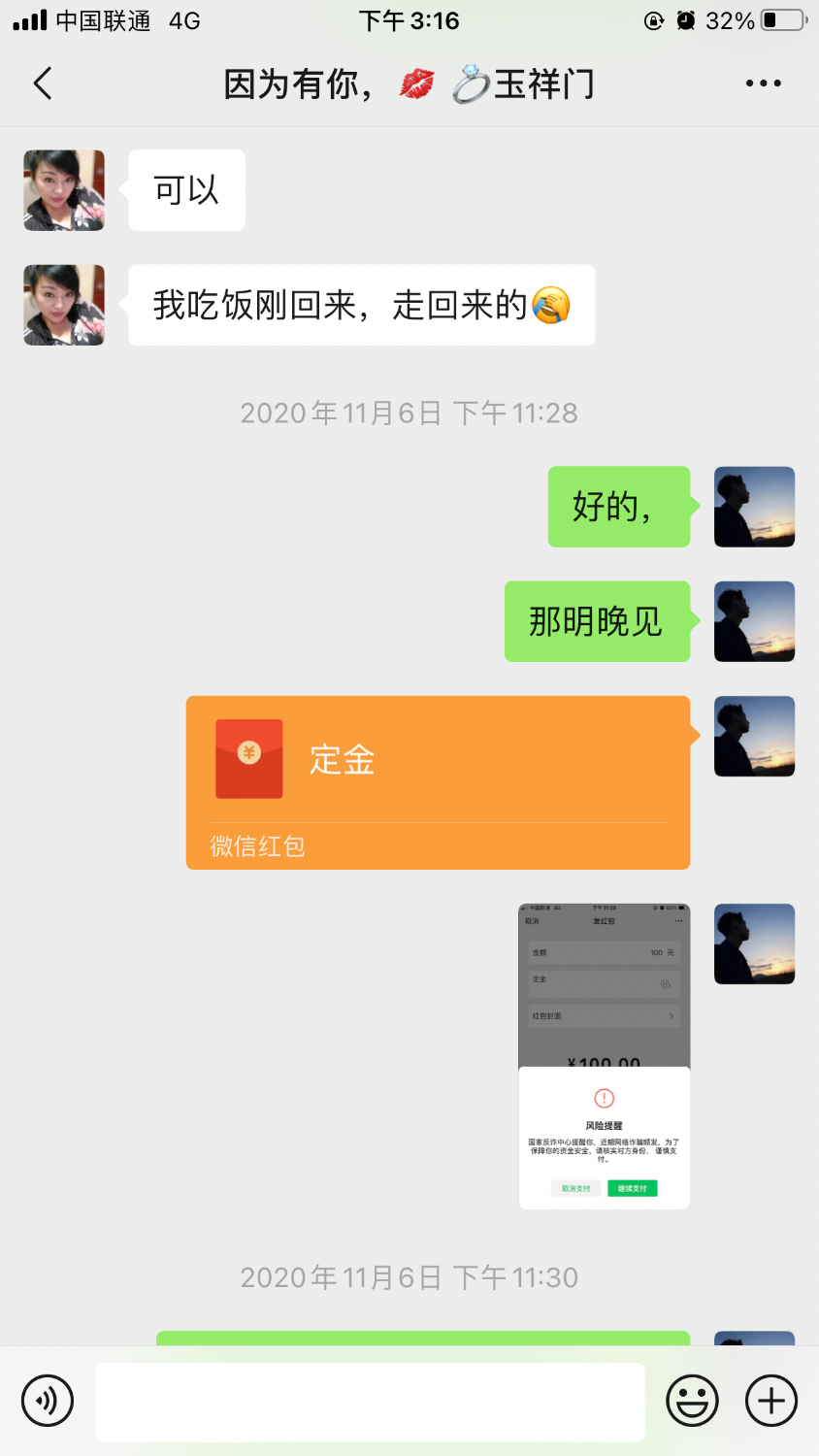
Task: Switch to voice message input
Action: 48,1401
